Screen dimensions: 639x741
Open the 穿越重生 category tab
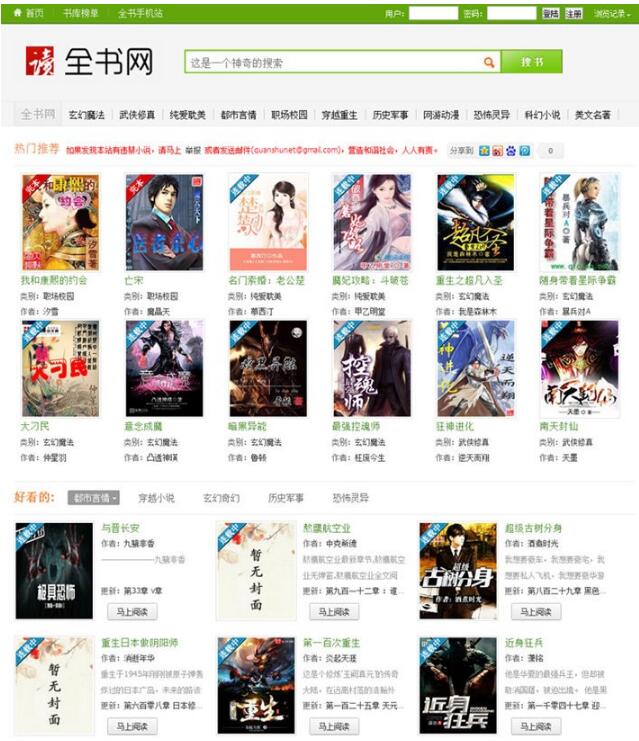[339, 115]
